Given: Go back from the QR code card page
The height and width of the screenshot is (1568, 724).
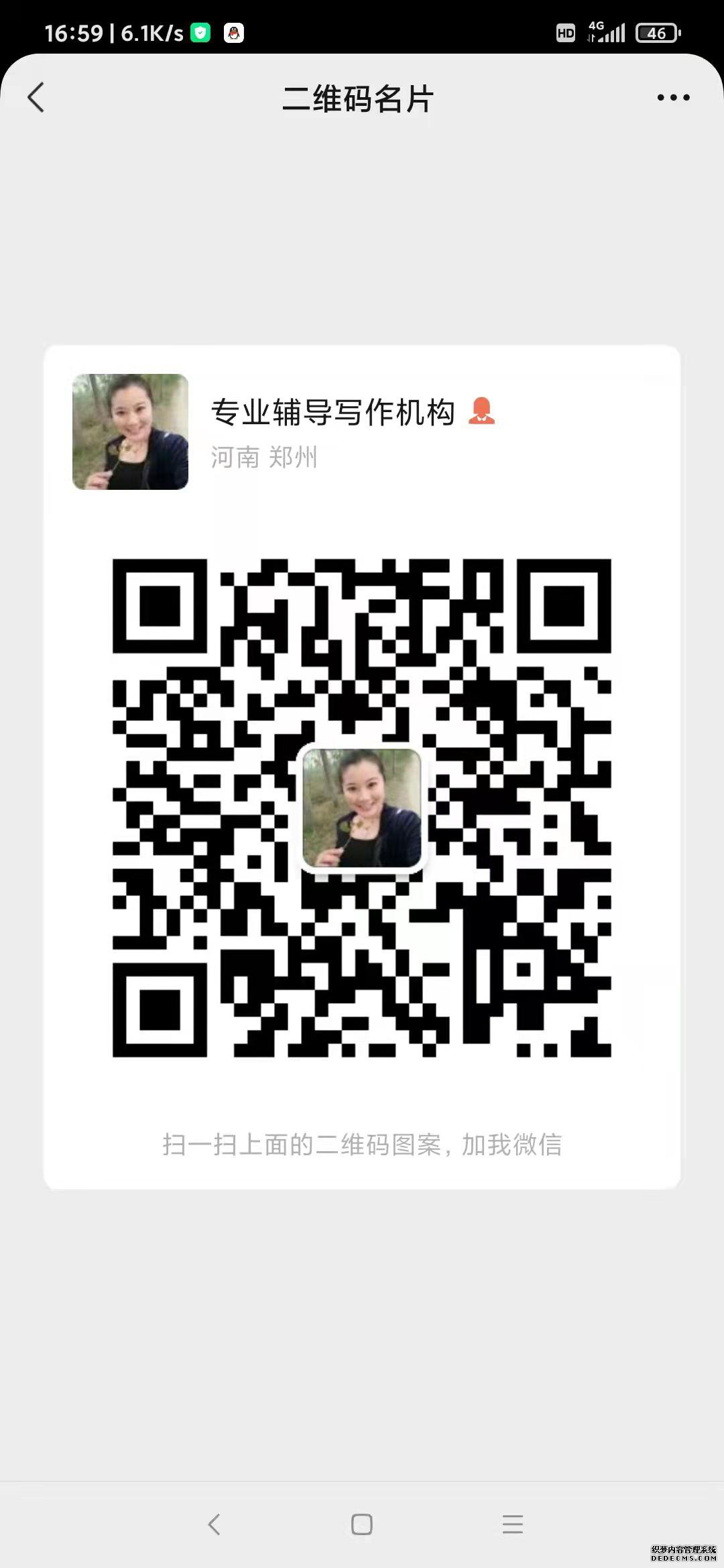Looking at the screenshot, I should pyautogui.click(x=36, y=98).
